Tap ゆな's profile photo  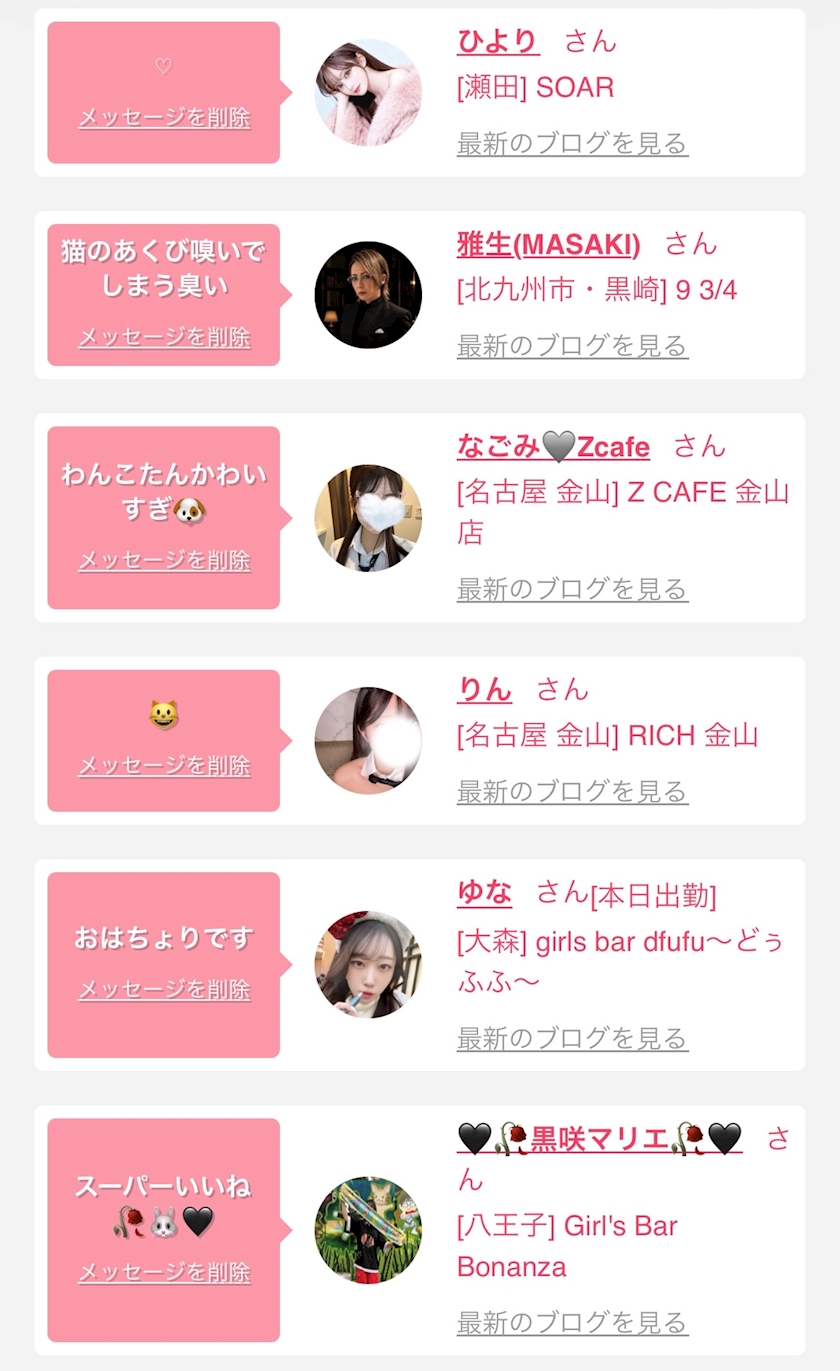click(x=368, y=965)
